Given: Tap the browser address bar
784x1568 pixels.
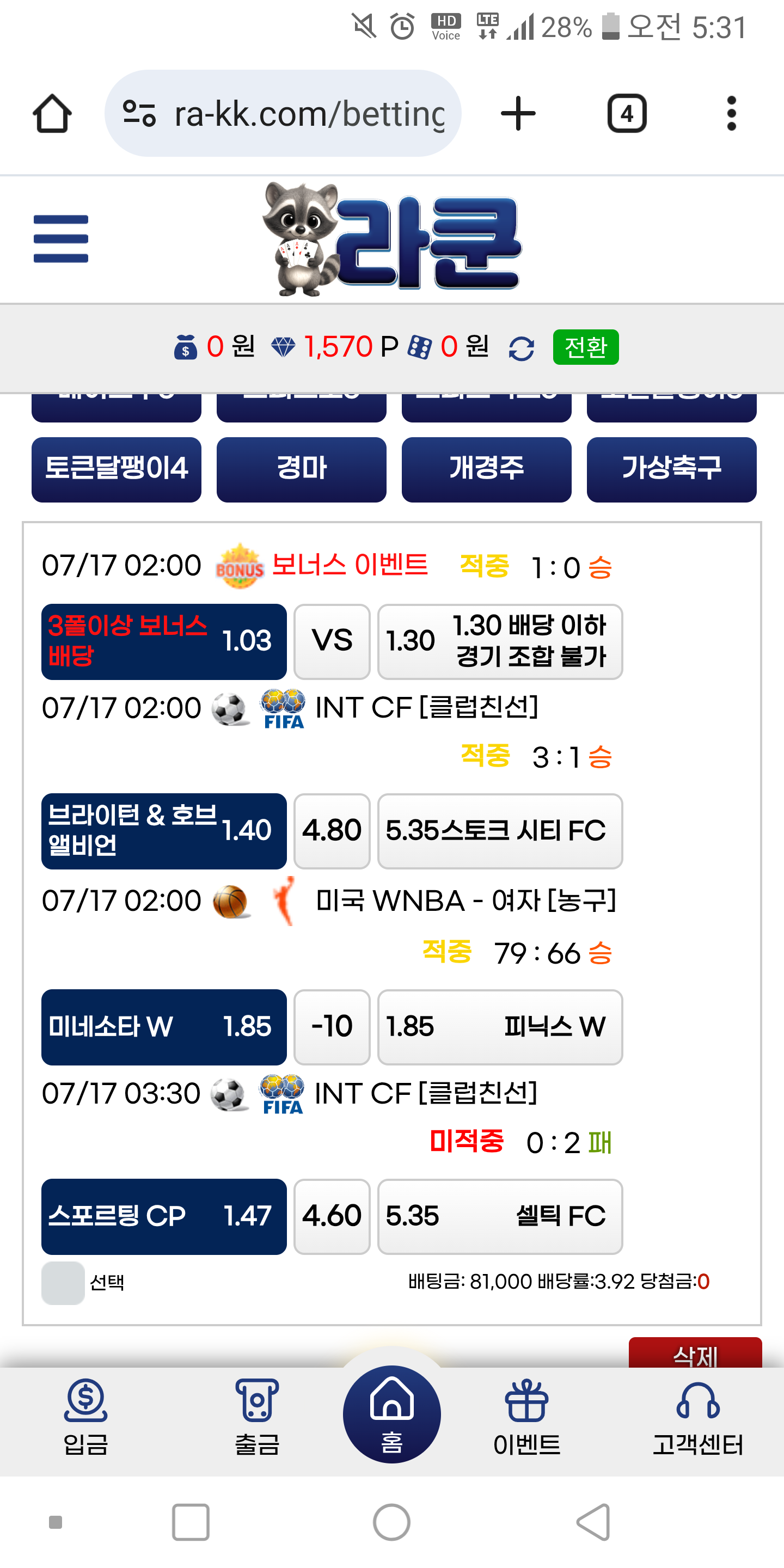Looking at the screenshot, I should point(283,114).
